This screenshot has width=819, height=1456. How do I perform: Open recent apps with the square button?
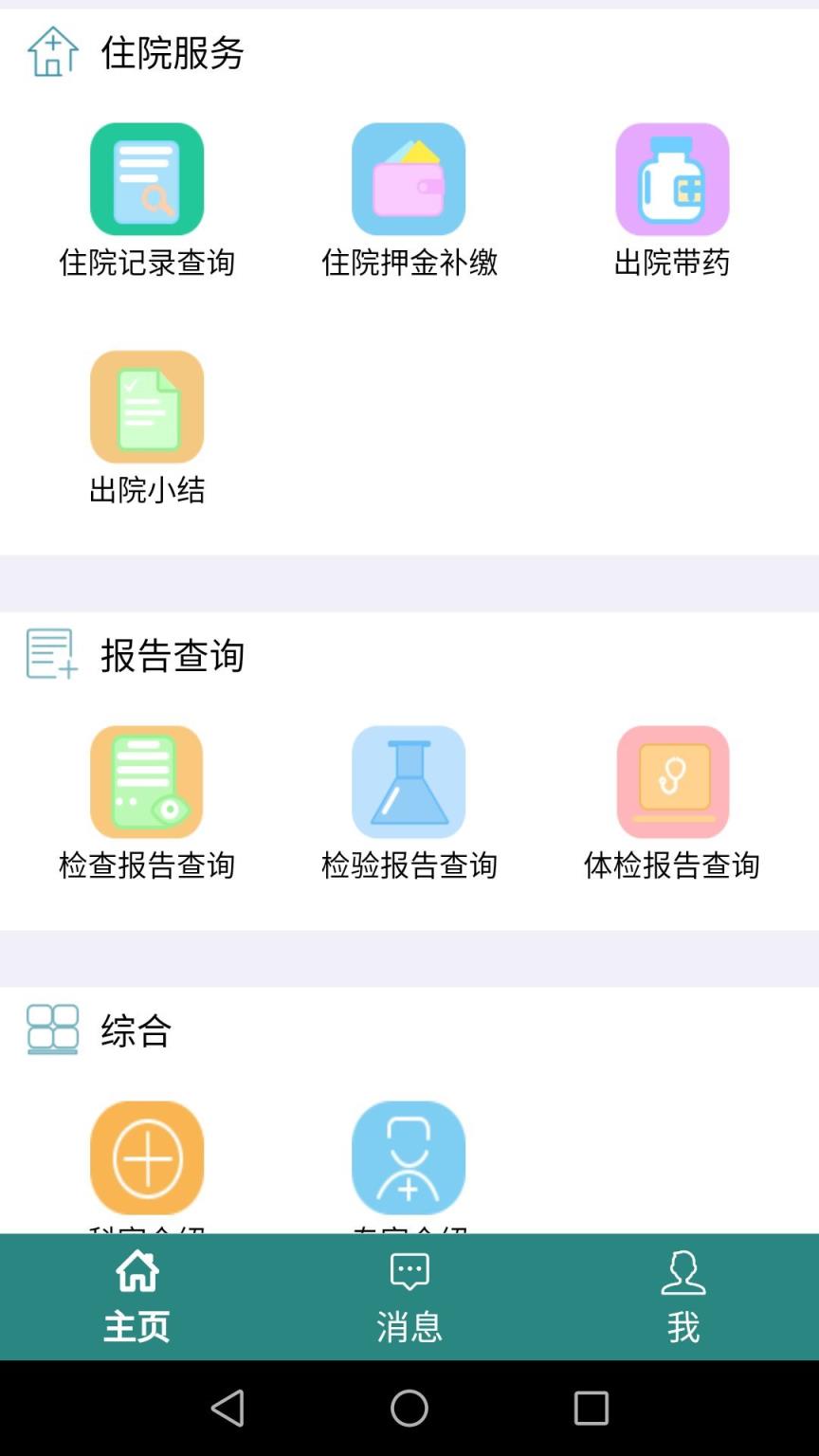[591, 1410]
